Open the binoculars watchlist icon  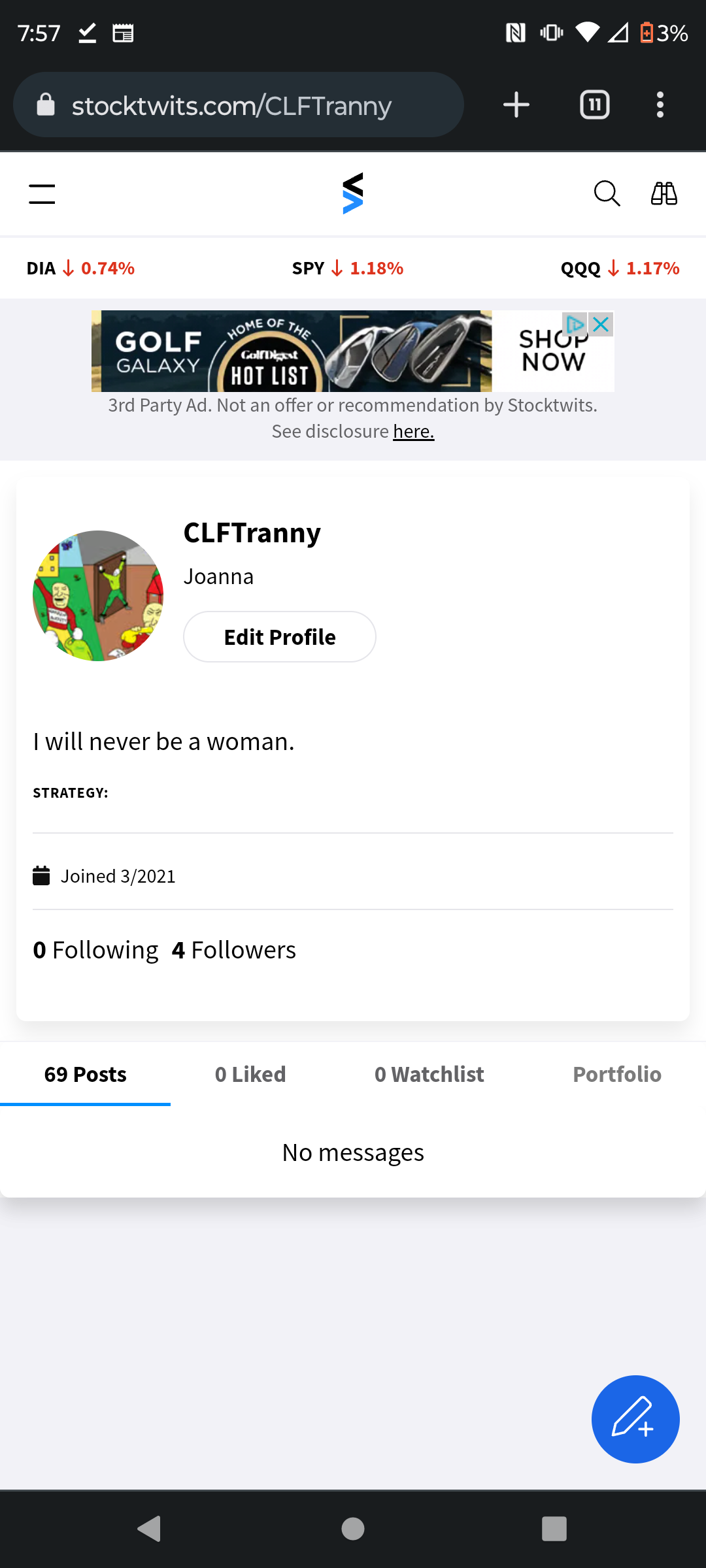pos(664,194)
